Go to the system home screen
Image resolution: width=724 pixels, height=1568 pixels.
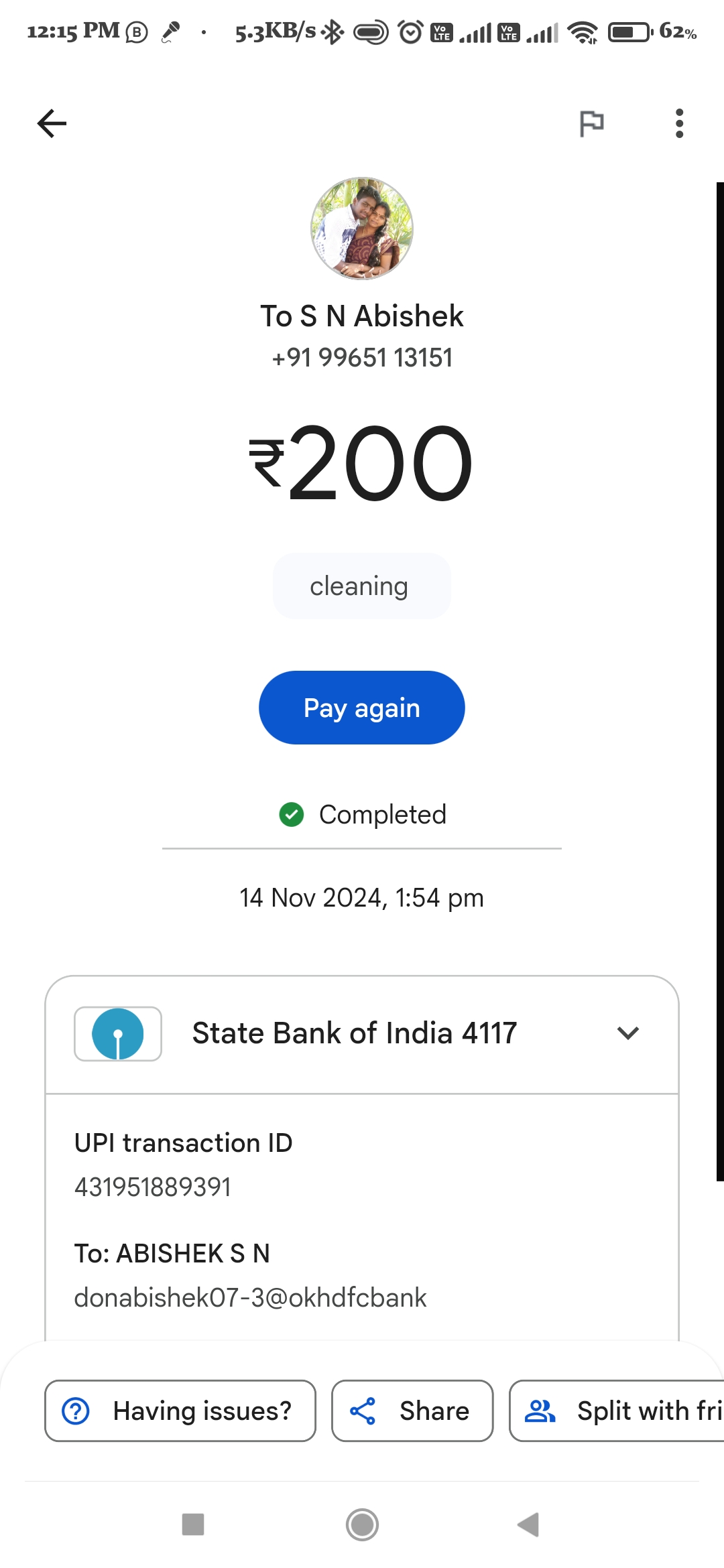point(362,1524)
